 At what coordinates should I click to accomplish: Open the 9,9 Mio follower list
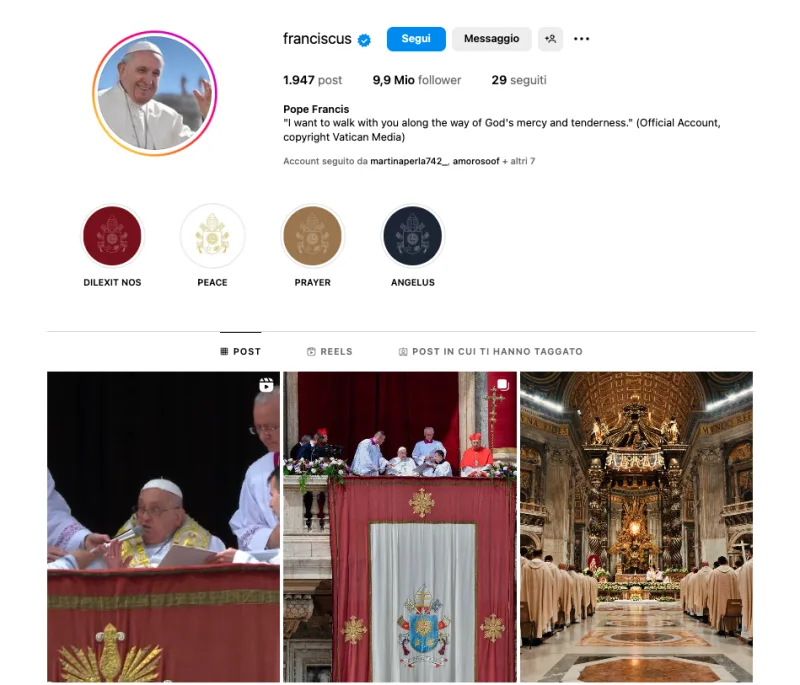click(416, 80)
